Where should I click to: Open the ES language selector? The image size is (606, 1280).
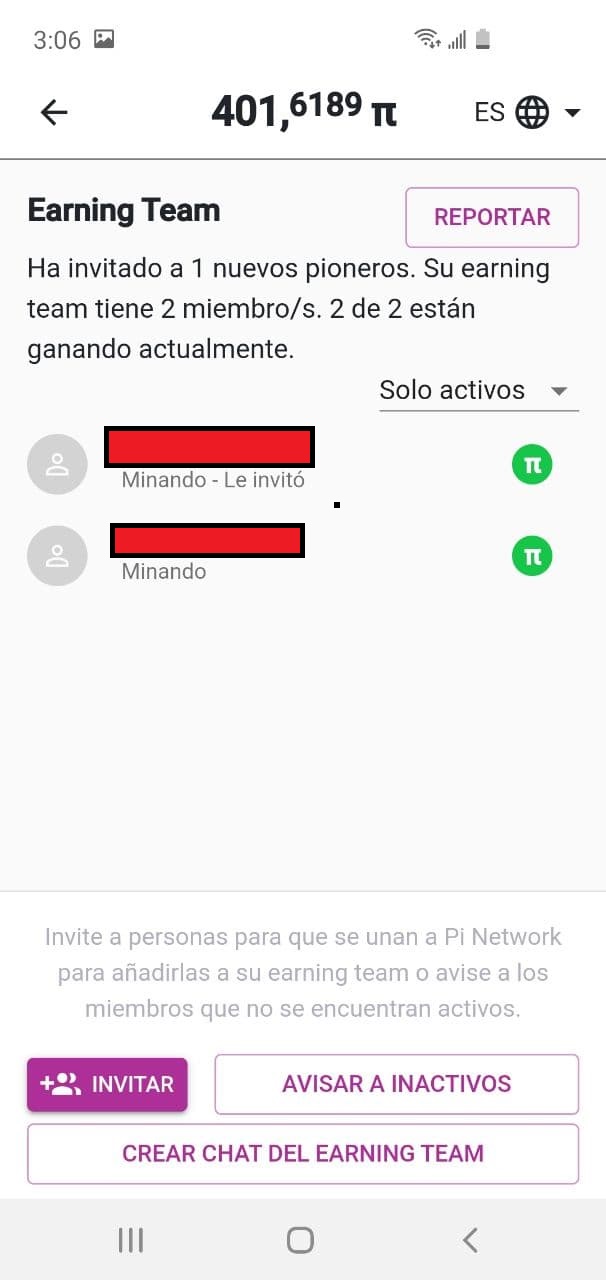click(x=526, y=113)
